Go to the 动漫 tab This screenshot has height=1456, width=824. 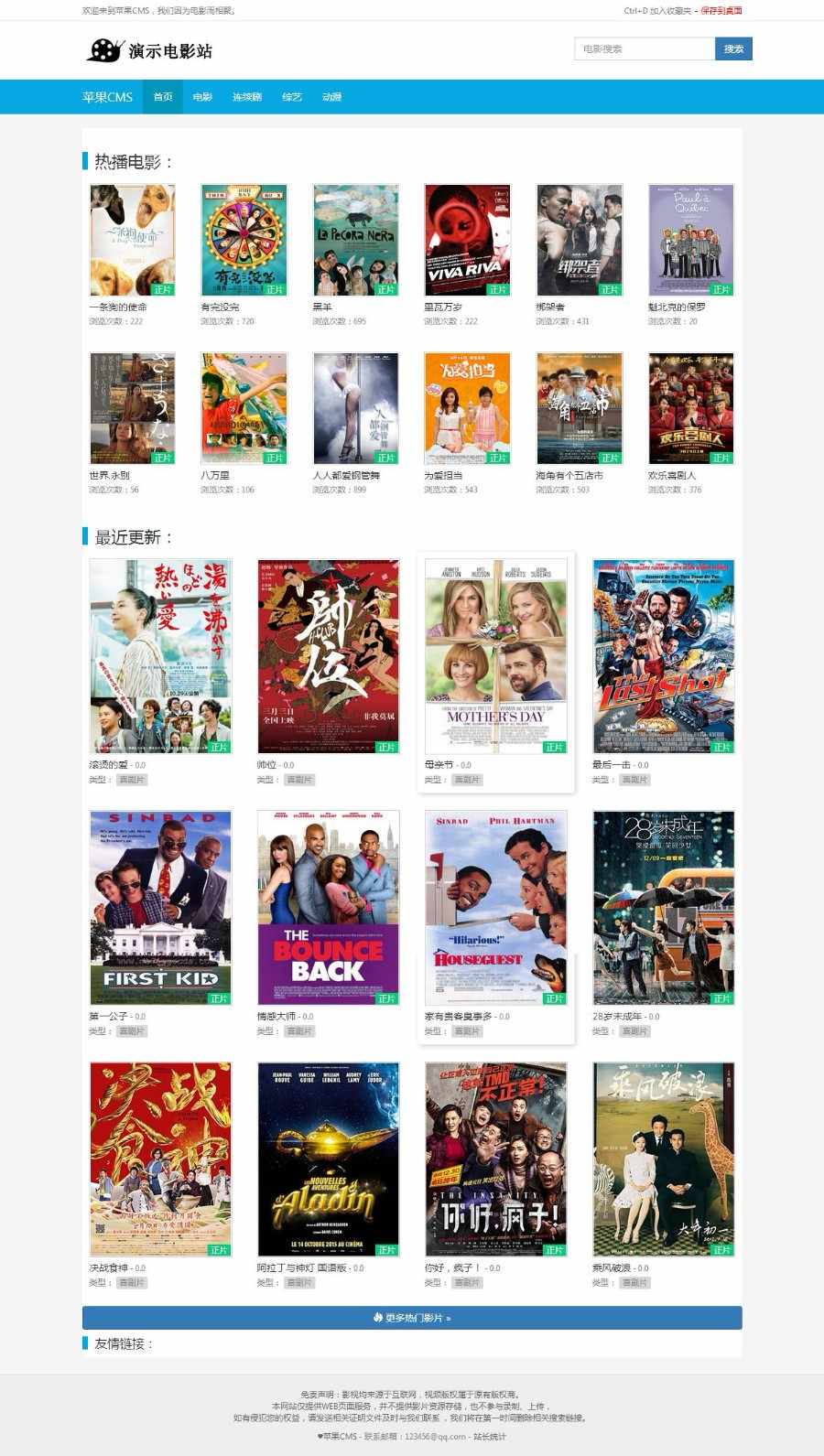[x=331, y=97]
